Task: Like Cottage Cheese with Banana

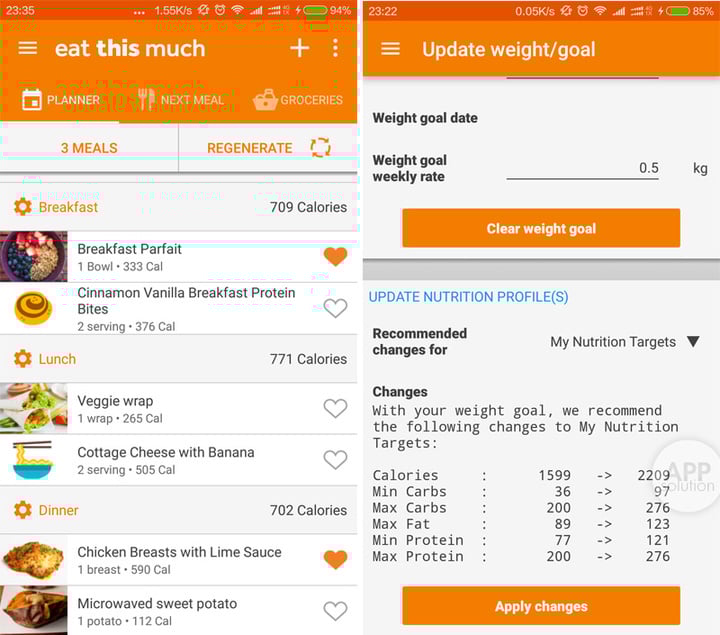Action: click(x=335, y=459)
